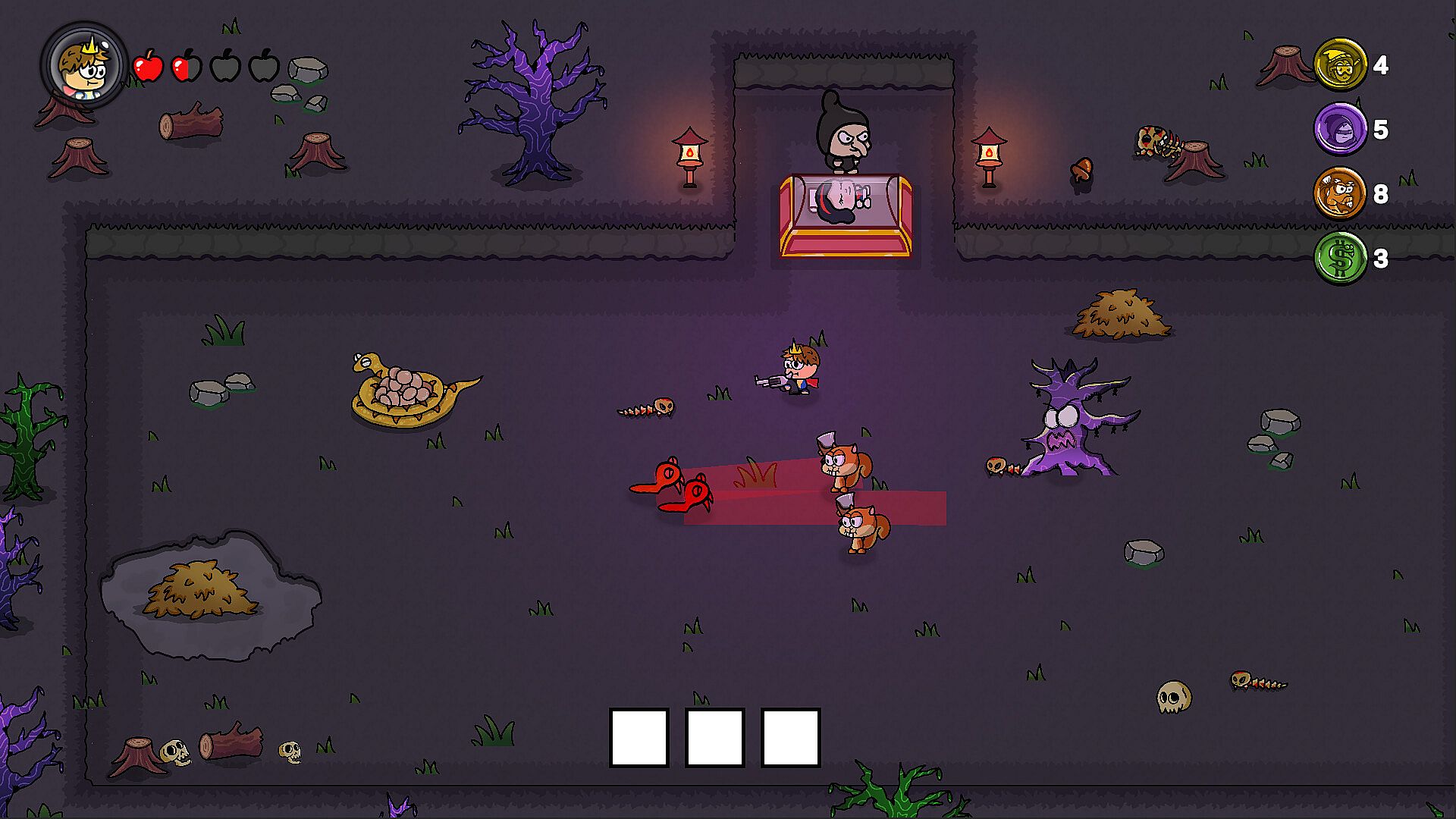Select the middle empty item slot
This screenshot has height=819, width=1456.
click(x=714, y=737)
